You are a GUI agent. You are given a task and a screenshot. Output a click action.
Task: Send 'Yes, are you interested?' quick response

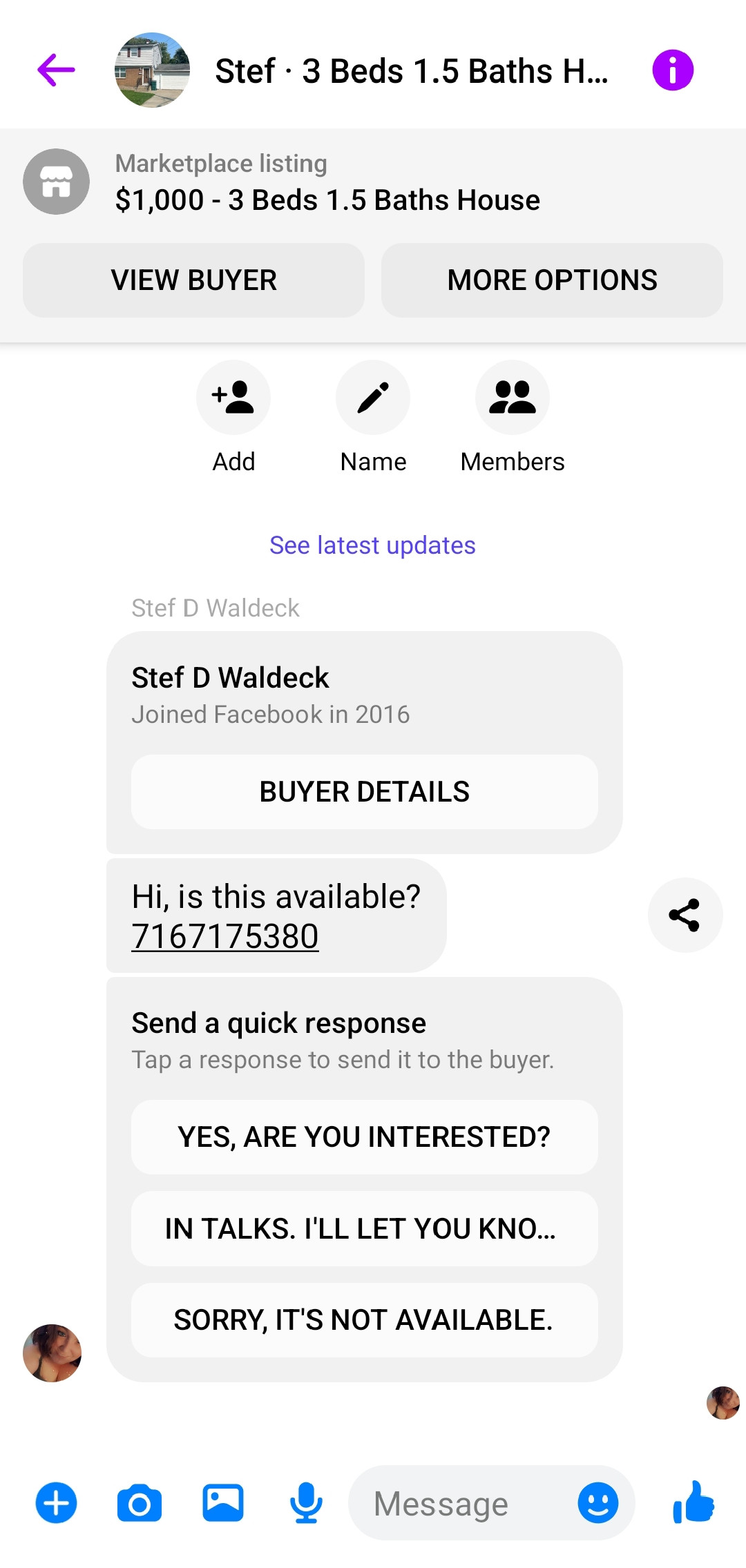(364, 1137)
